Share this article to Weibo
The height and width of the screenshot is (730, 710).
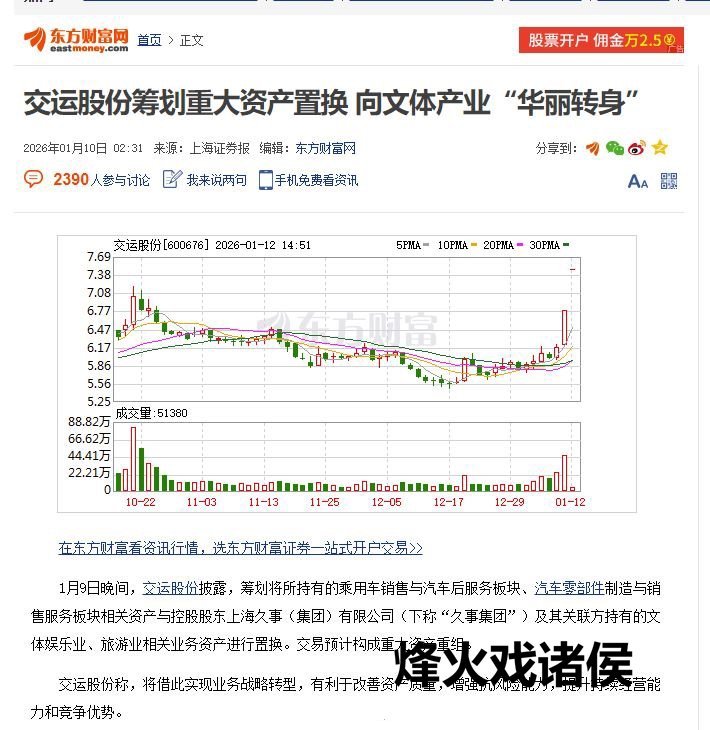pos(637,148)
